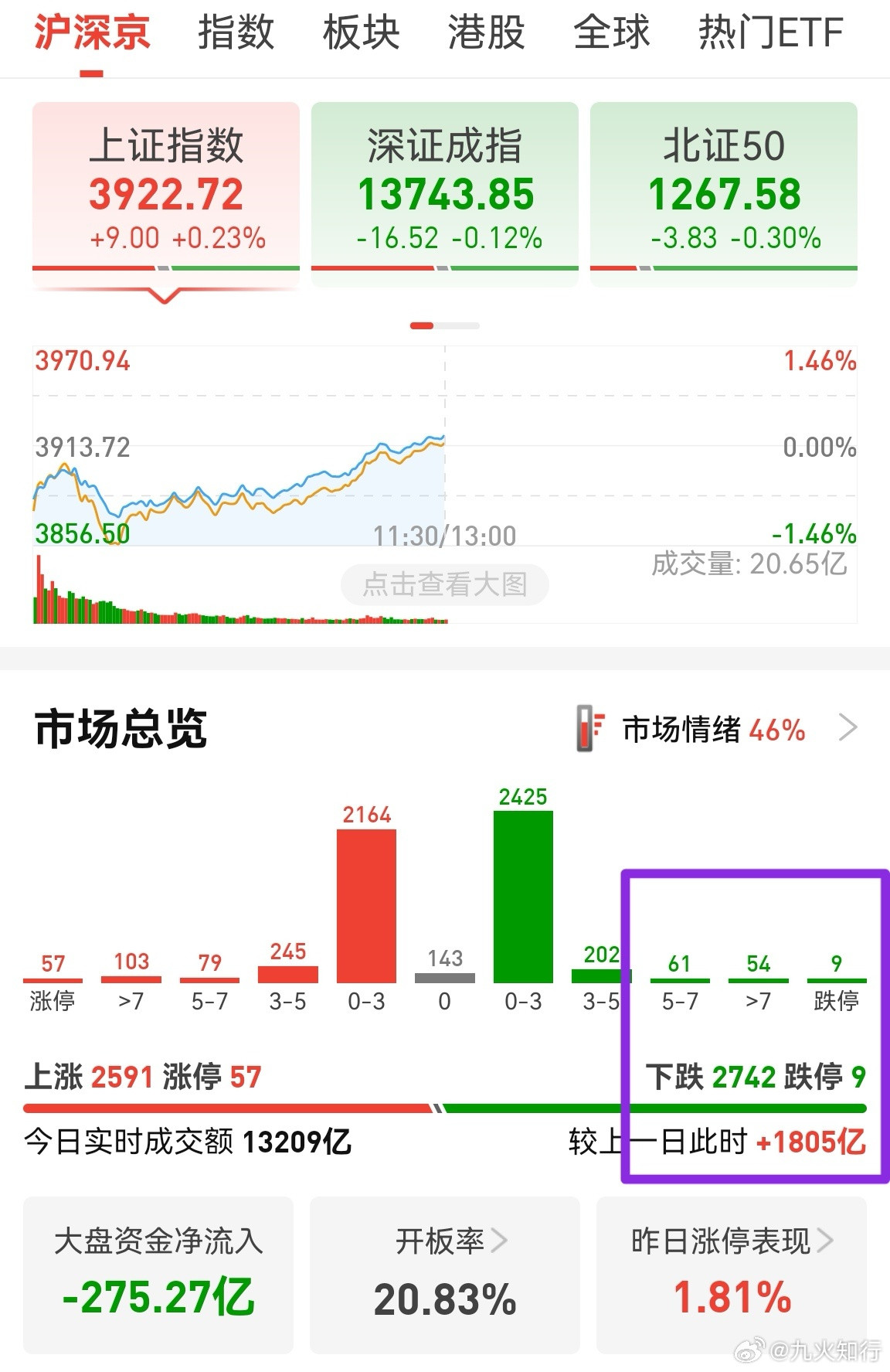The image size is (890, 1372).
Task: Select the 热门ETF tab
Action: click(x=771, y=32)
